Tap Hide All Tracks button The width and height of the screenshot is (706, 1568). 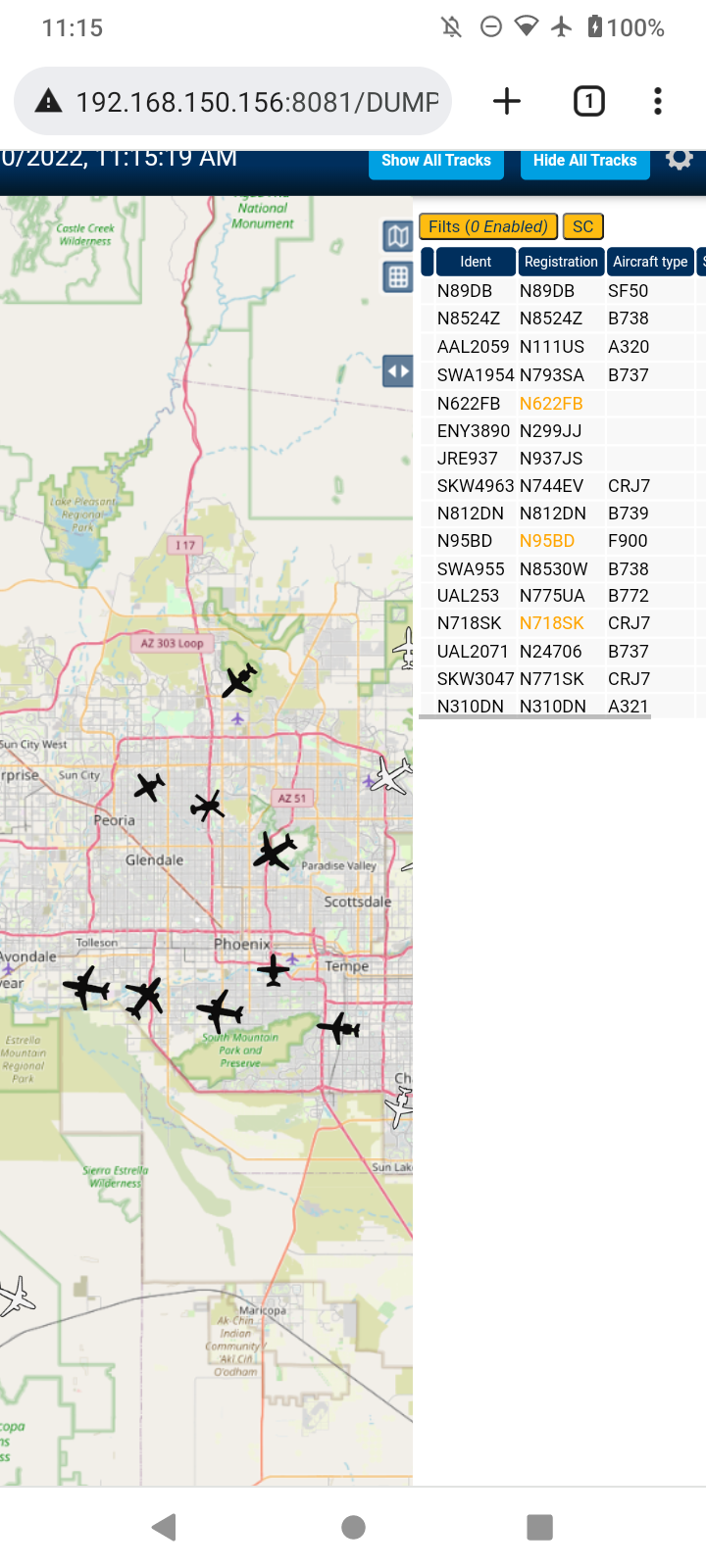[x=585, y=162]
